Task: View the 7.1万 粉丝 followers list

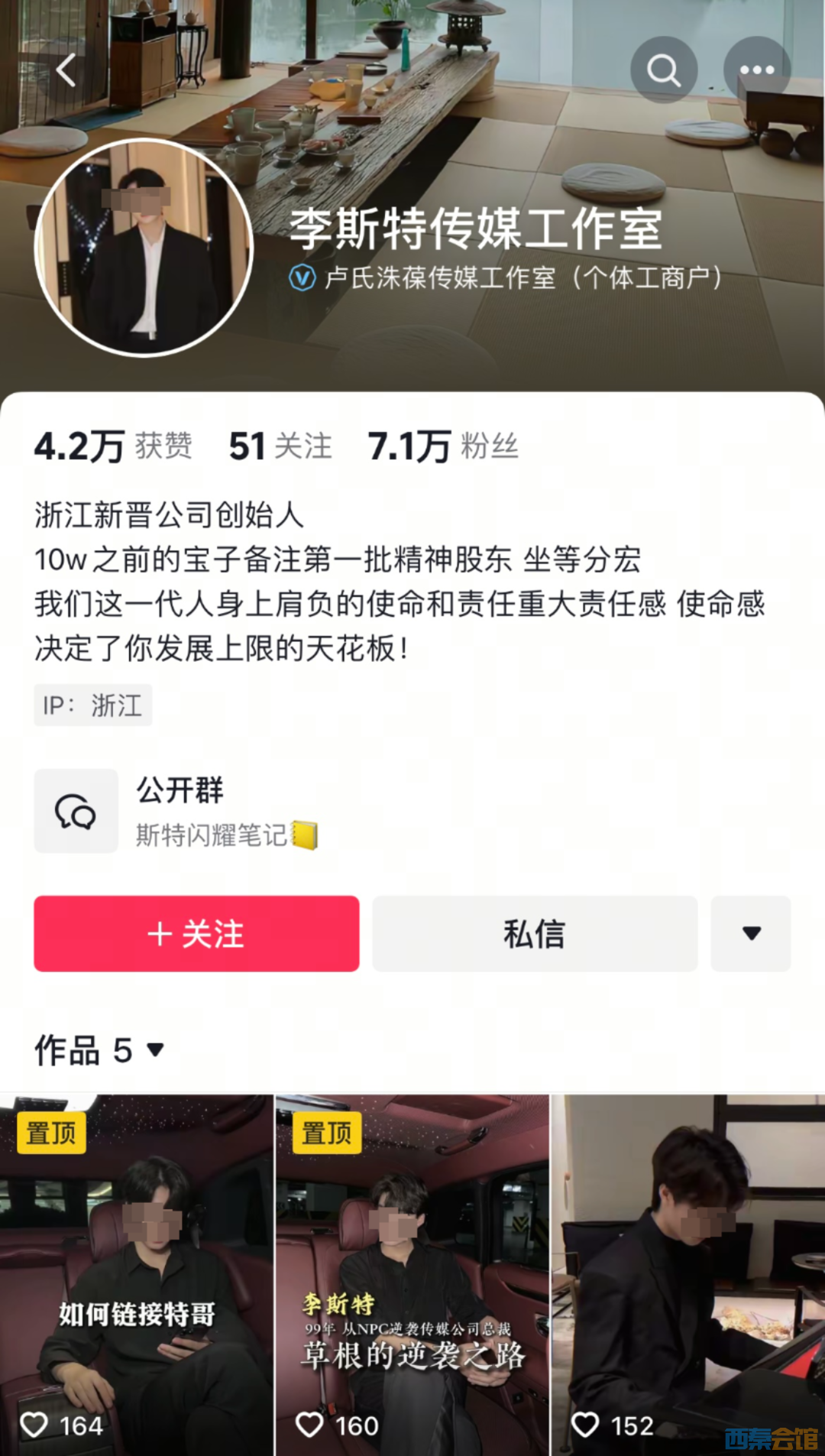Action: tap(443, 446)
